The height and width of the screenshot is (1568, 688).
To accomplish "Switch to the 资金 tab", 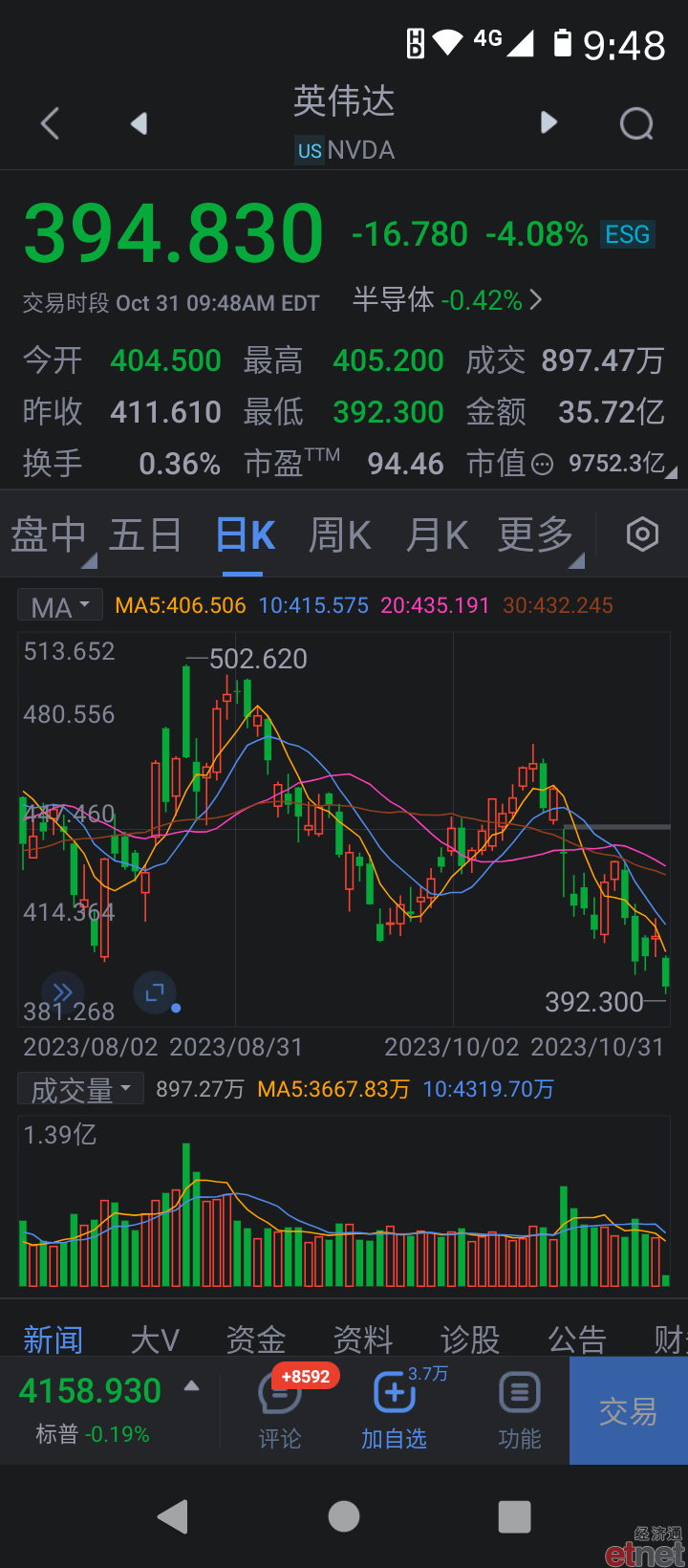I will click(255, 1339).
